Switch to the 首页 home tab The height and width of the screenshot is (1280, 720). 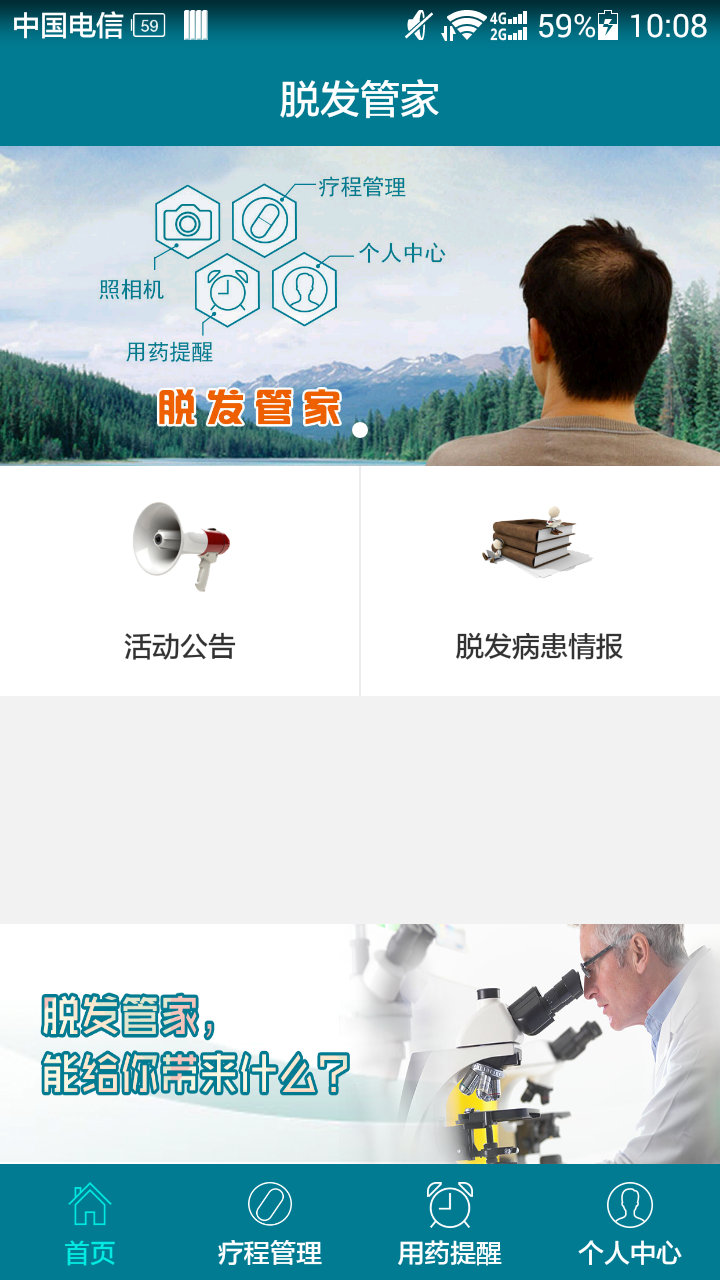point(90,1222)
